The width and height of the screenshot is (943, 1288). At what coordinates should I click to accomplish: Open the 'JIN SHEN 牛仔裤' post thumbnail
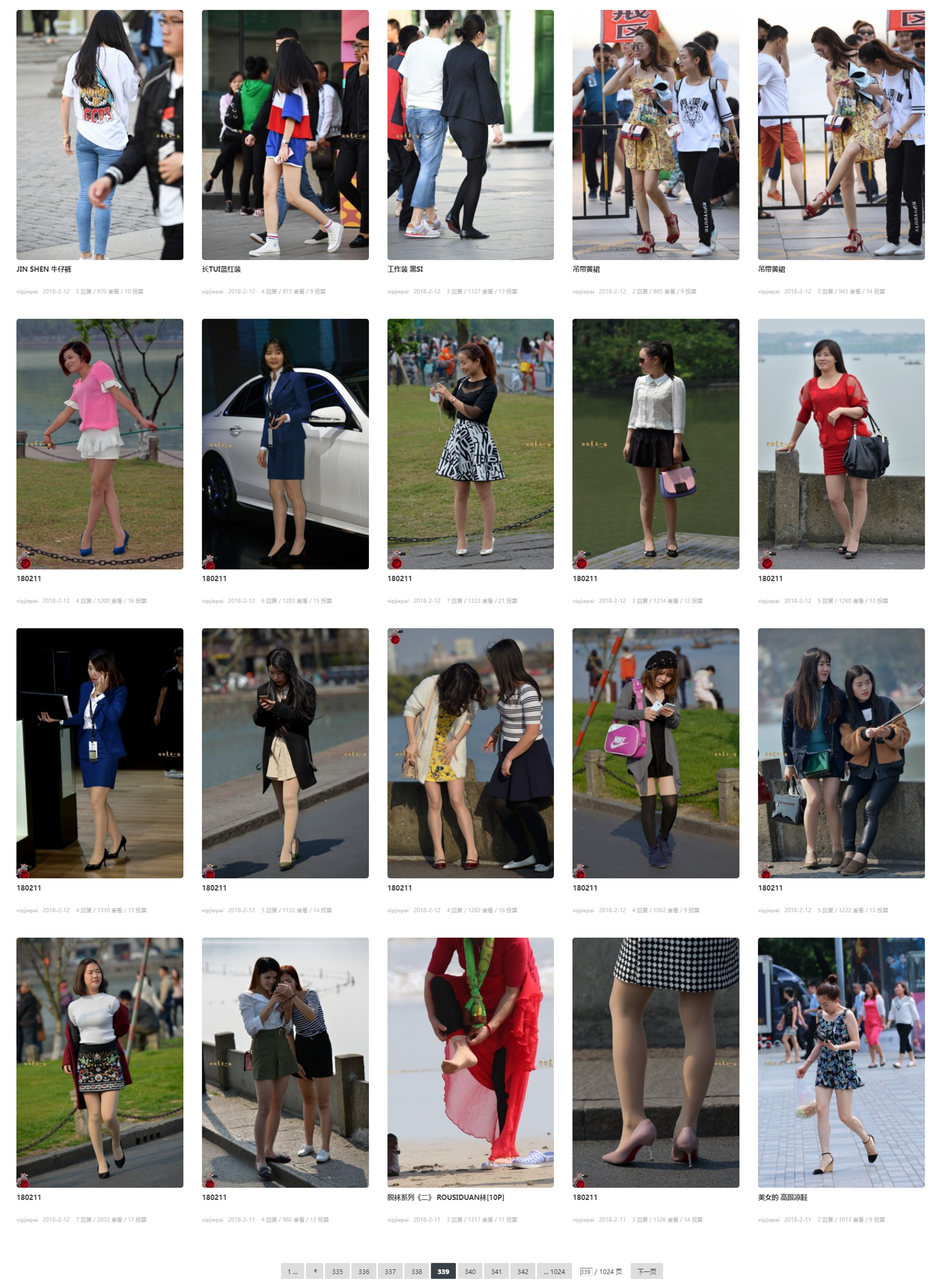click(99, 135)
